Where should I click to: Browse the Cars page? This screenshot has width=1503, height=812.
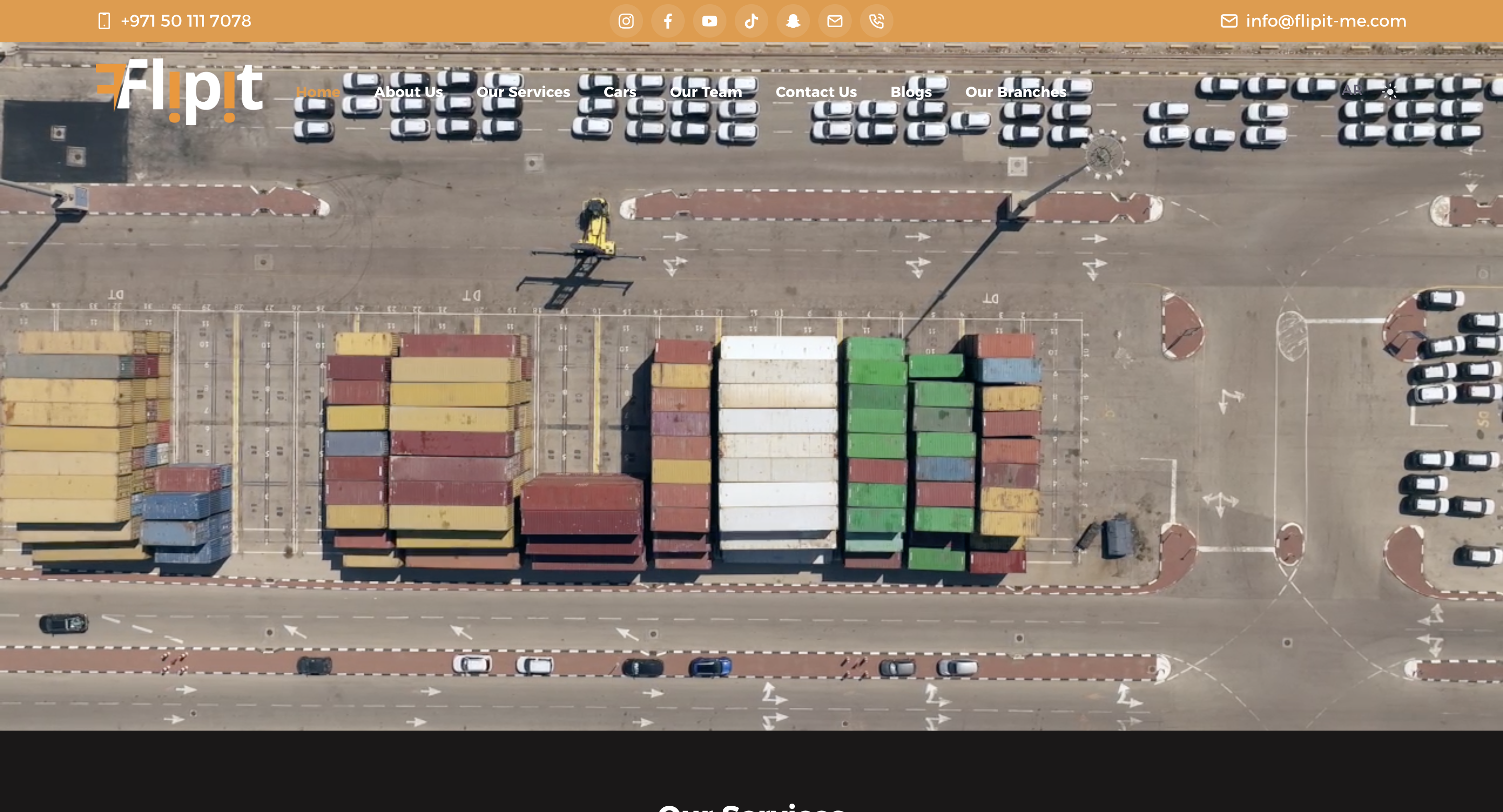click(619, 92)
